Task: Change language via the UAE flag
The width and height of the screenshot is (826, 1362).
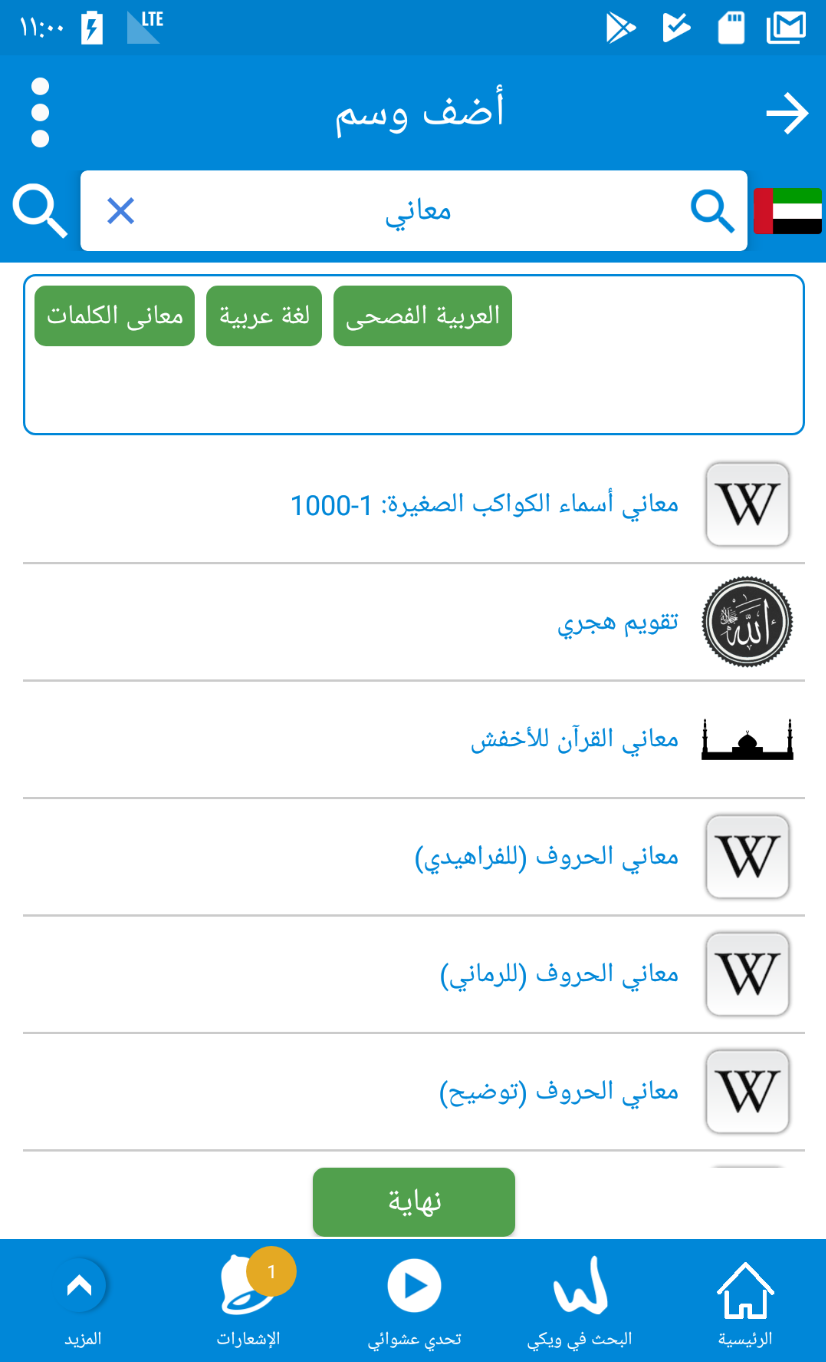Action: coord(788,211)
